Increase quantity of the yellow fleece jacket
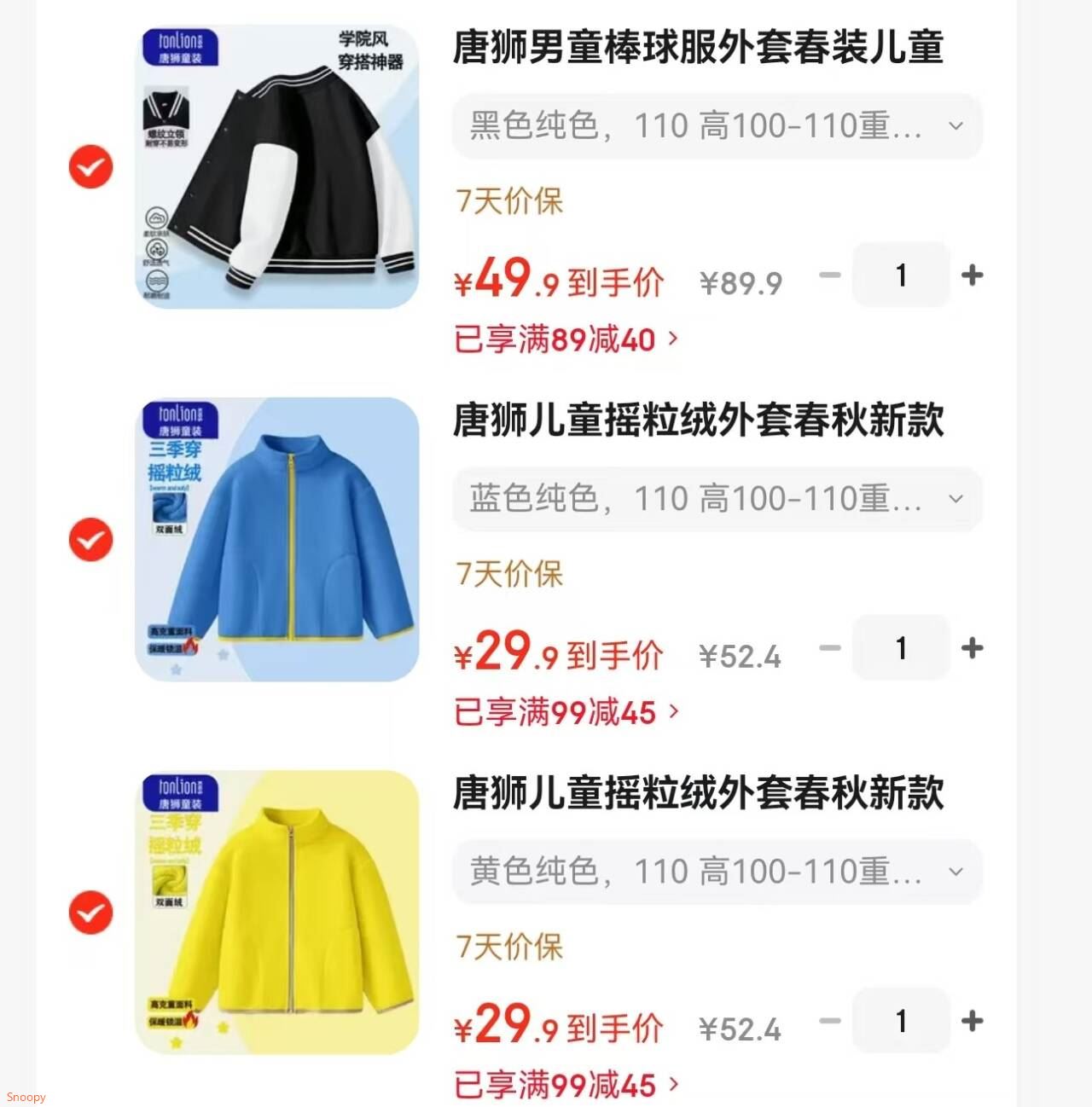Screen dimensions: 1092x1107 [x=972, y=1020]
